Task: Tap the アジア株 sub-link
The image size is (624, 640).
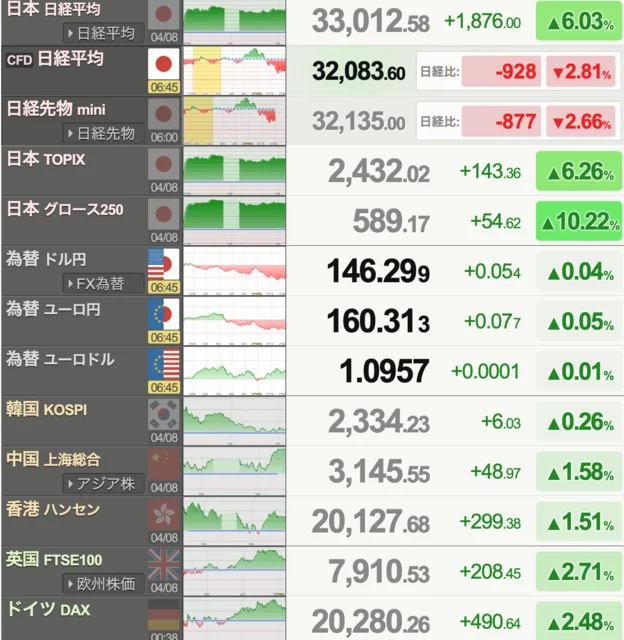Action: coord(105,483)
